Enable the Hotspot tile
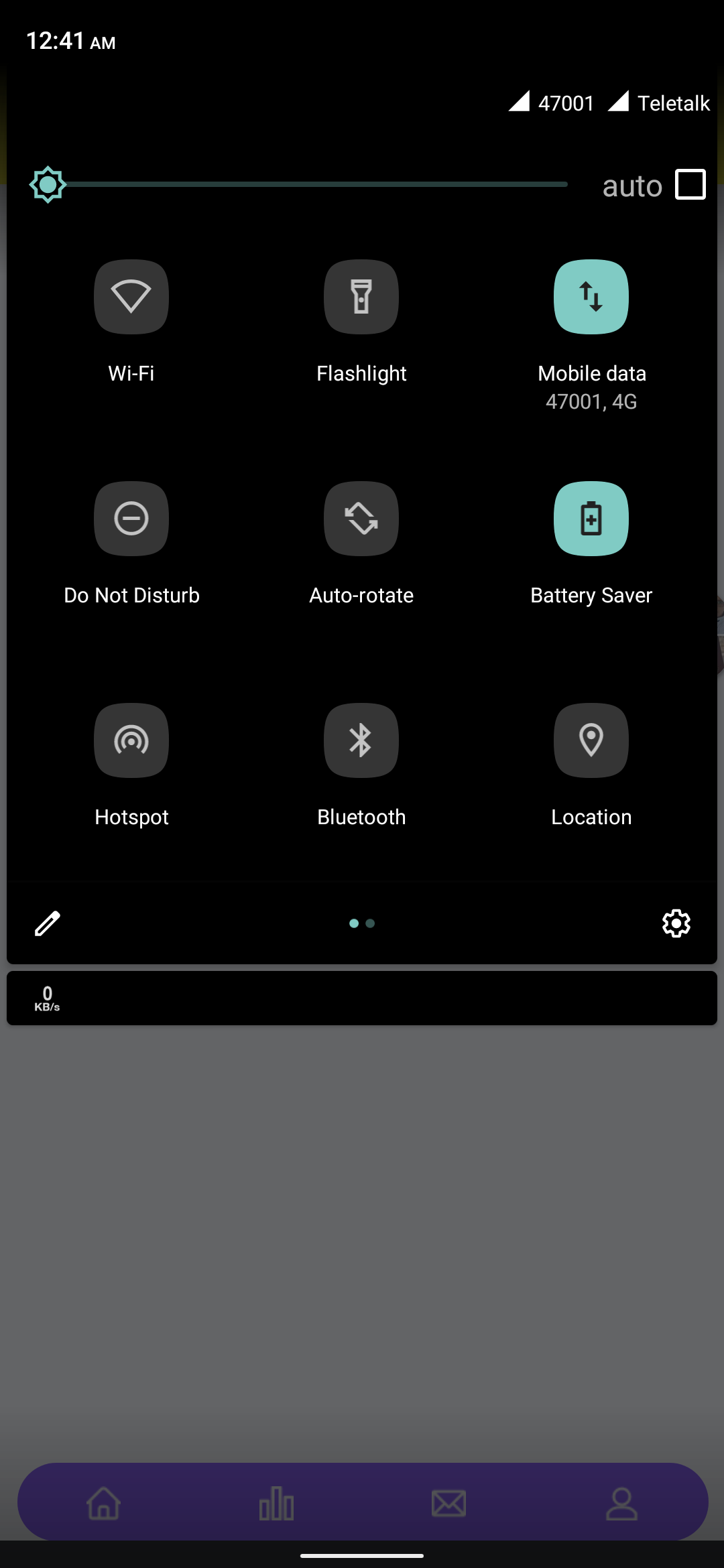This screenshot has width=724, height=1568. (x=131, y=740)
